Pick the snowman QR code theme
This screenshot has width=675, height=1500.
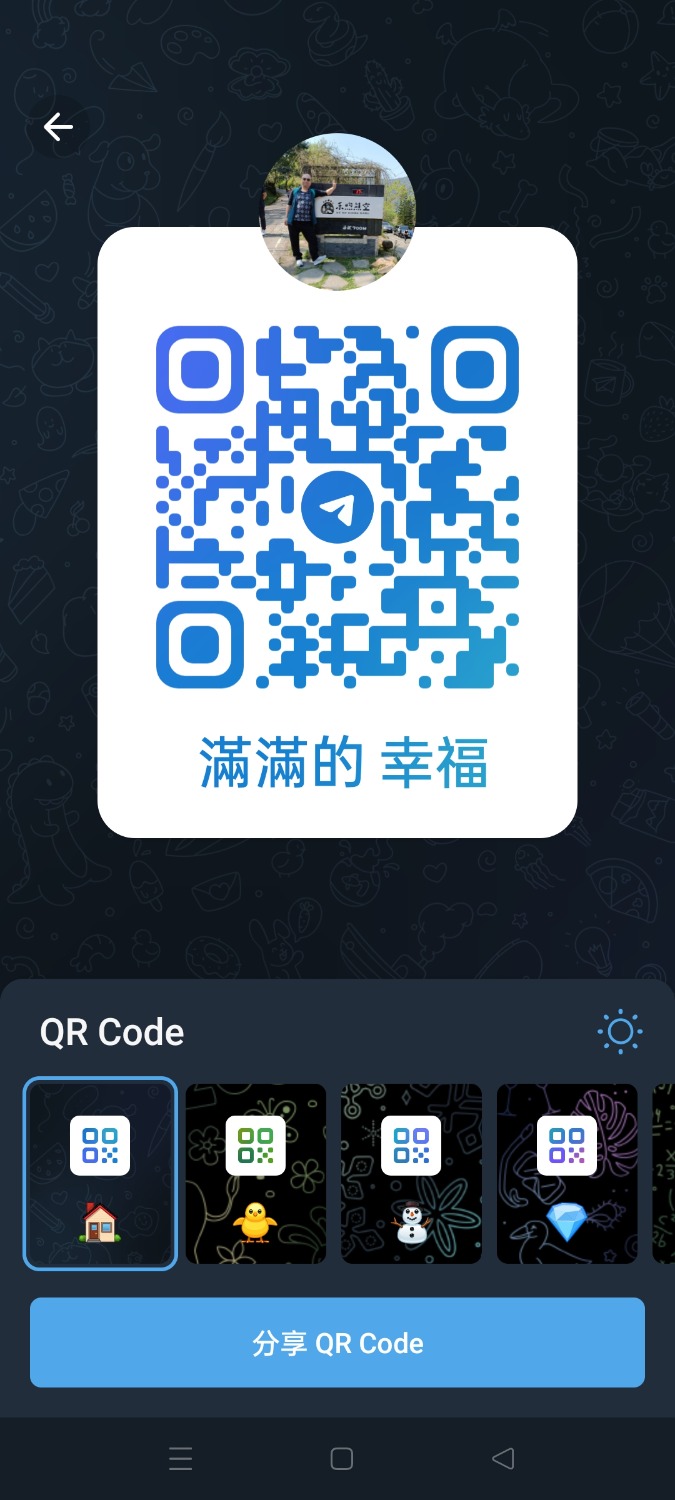411,1173
